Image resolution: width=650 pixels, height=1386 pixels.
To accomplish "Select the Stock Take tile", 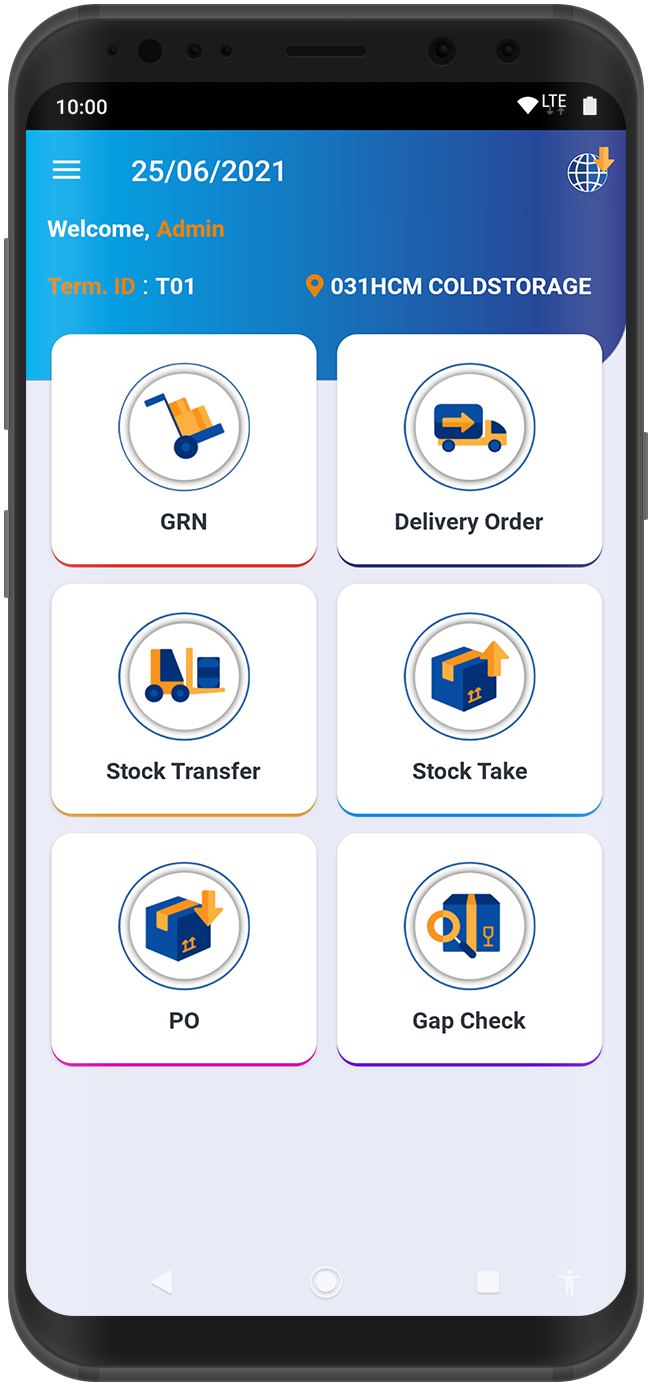I will (469, 699).
